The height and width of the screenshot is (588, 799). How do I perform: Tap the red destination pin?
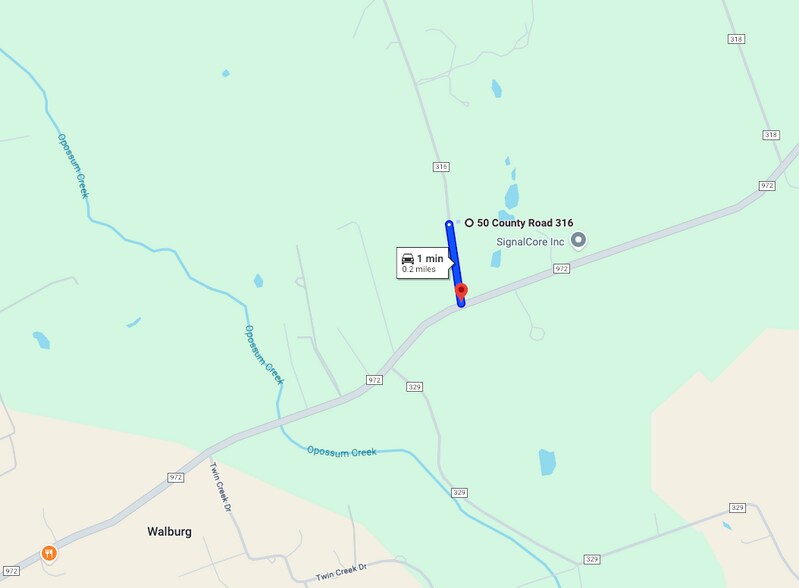[461, 292]
